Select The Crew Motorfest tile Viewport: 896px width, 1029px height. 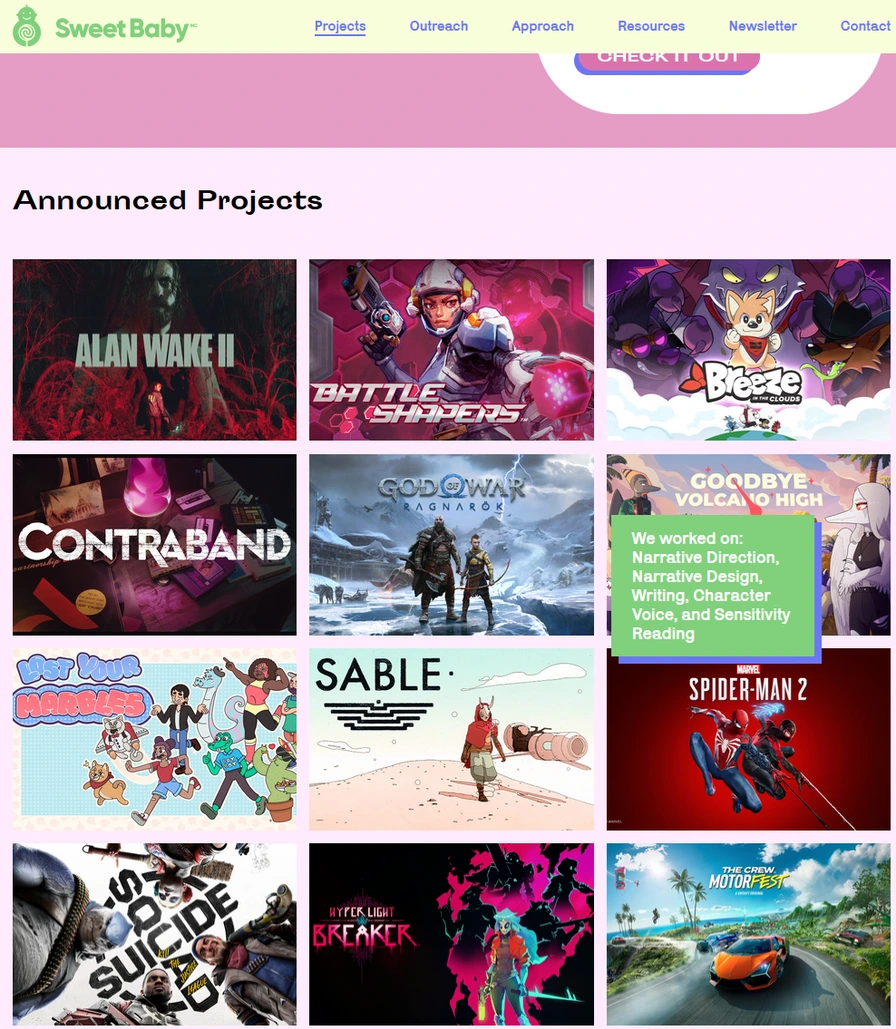[748, 933]
